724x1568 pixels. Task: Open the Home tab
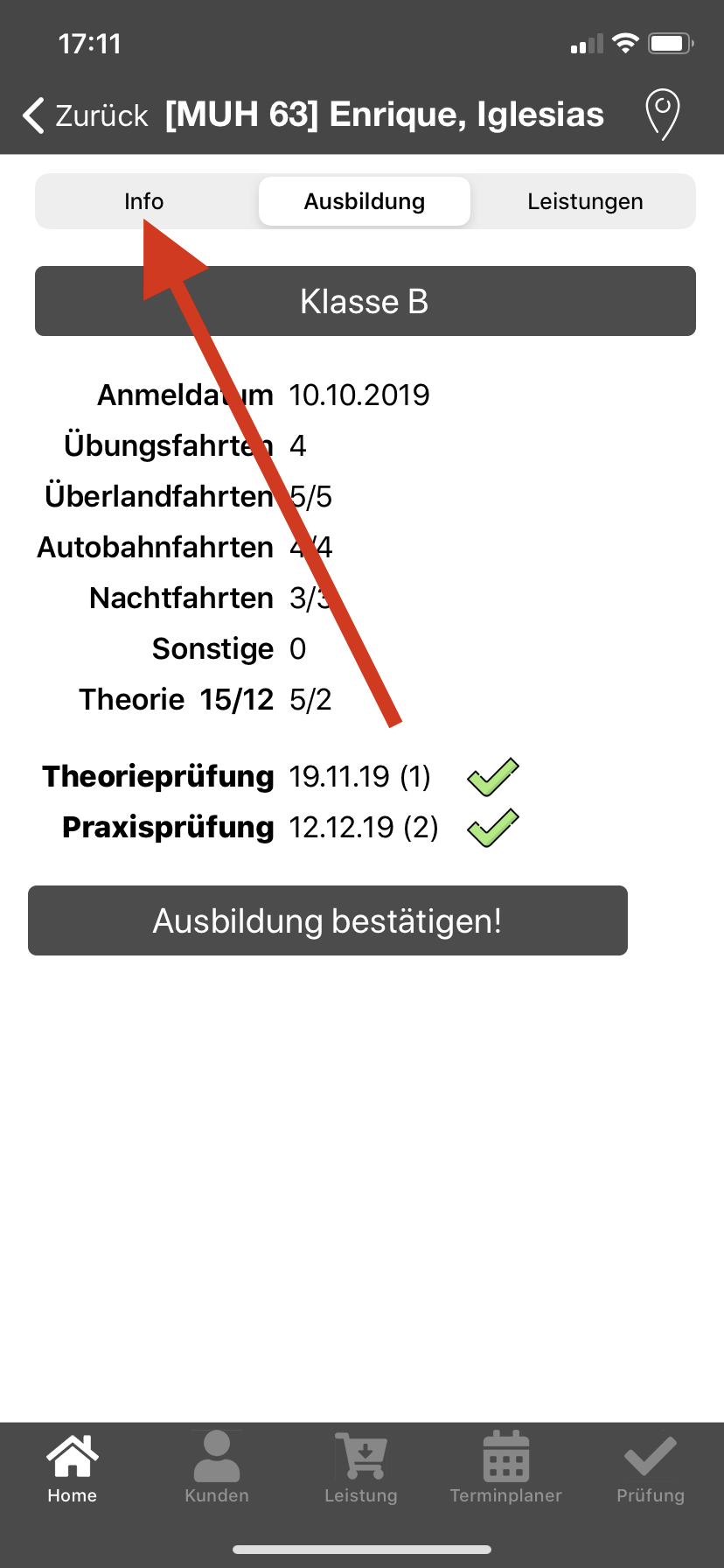(72, 1468)
